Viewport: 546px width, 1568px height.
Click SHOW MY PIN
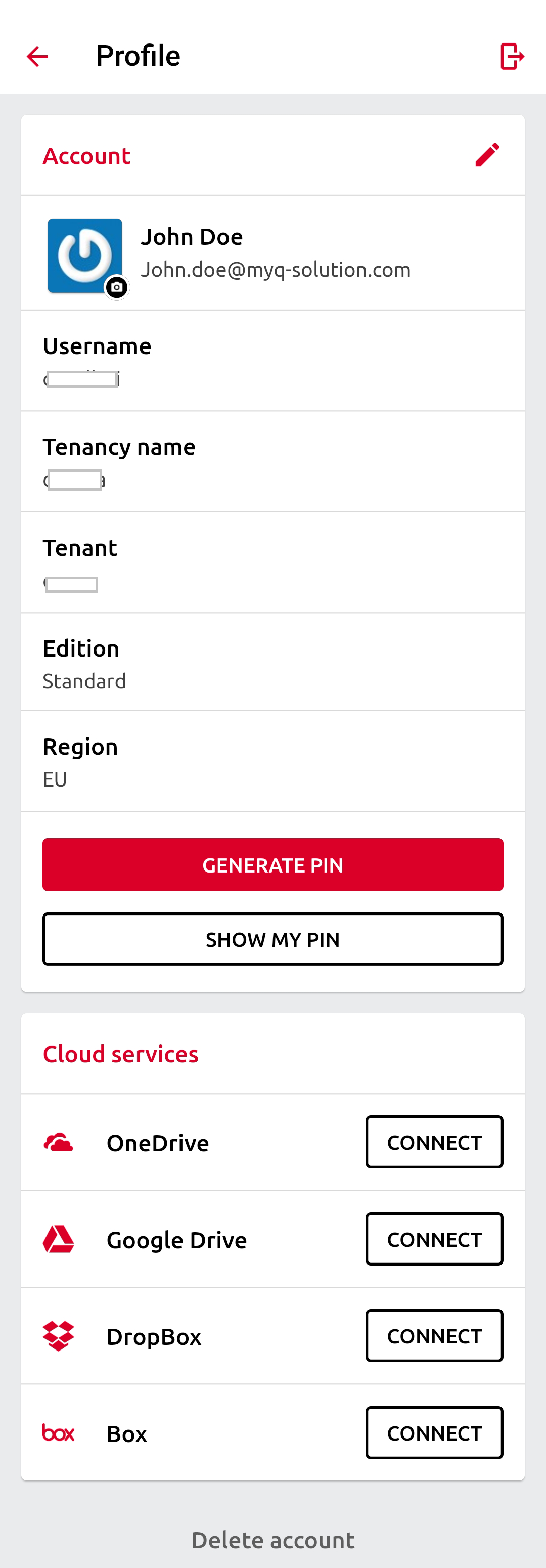(x=272, y=938)
